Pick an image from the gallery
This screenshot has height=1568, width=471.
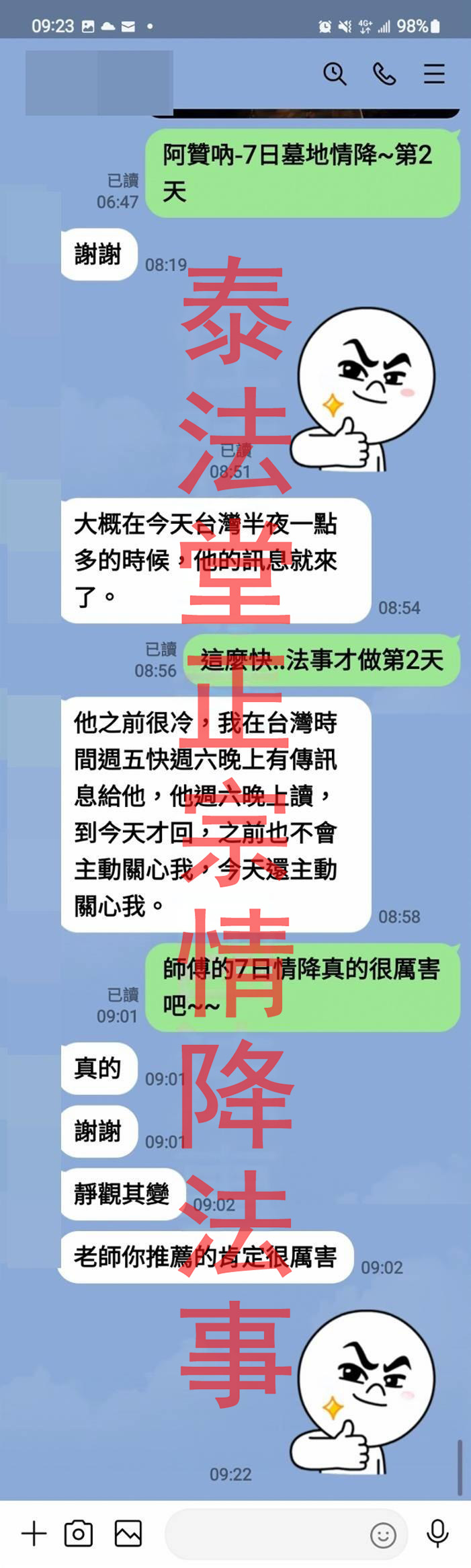click(128, 1534)
